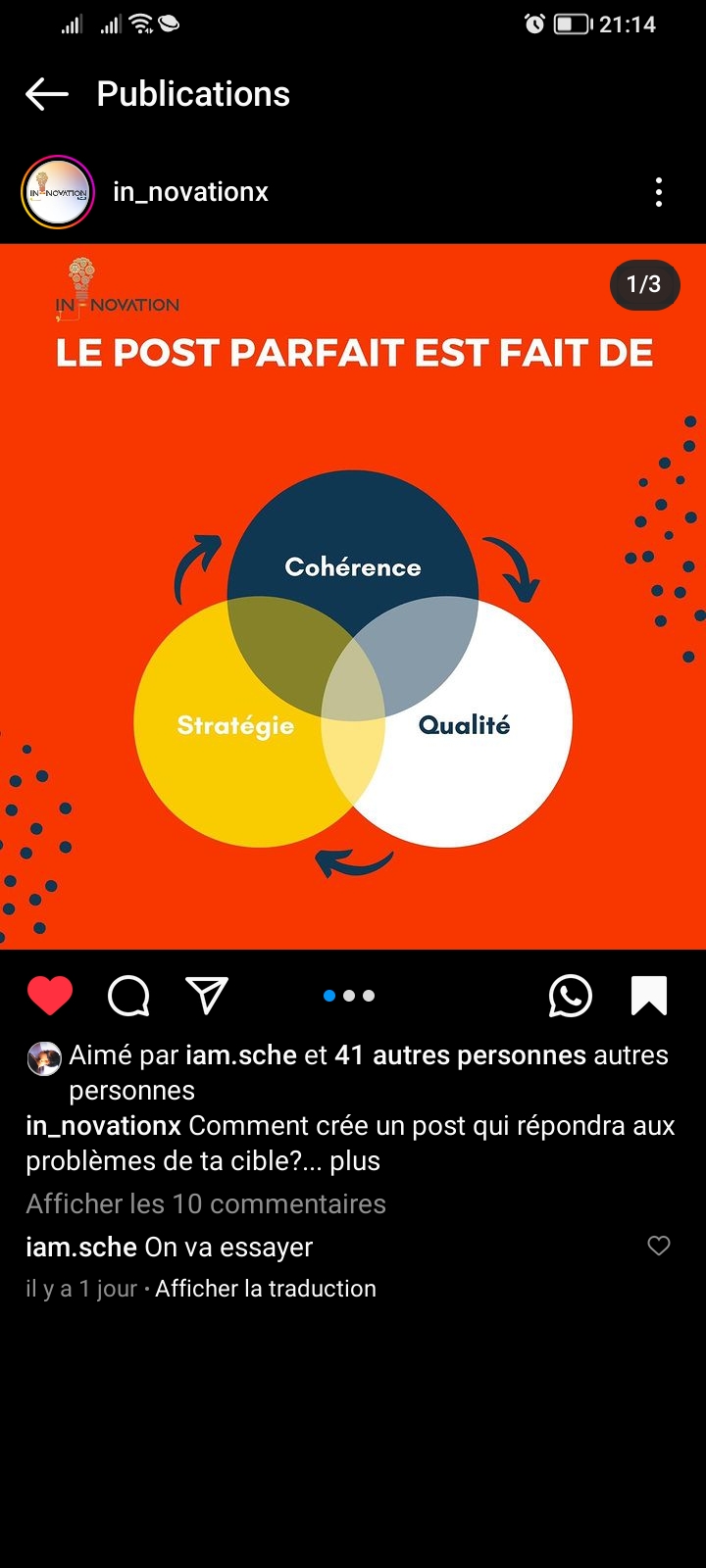Open the post's three-dot options menu
The height and width of the screenshot is (1568, 706).
pyautogui.click(x=659, y=192)
